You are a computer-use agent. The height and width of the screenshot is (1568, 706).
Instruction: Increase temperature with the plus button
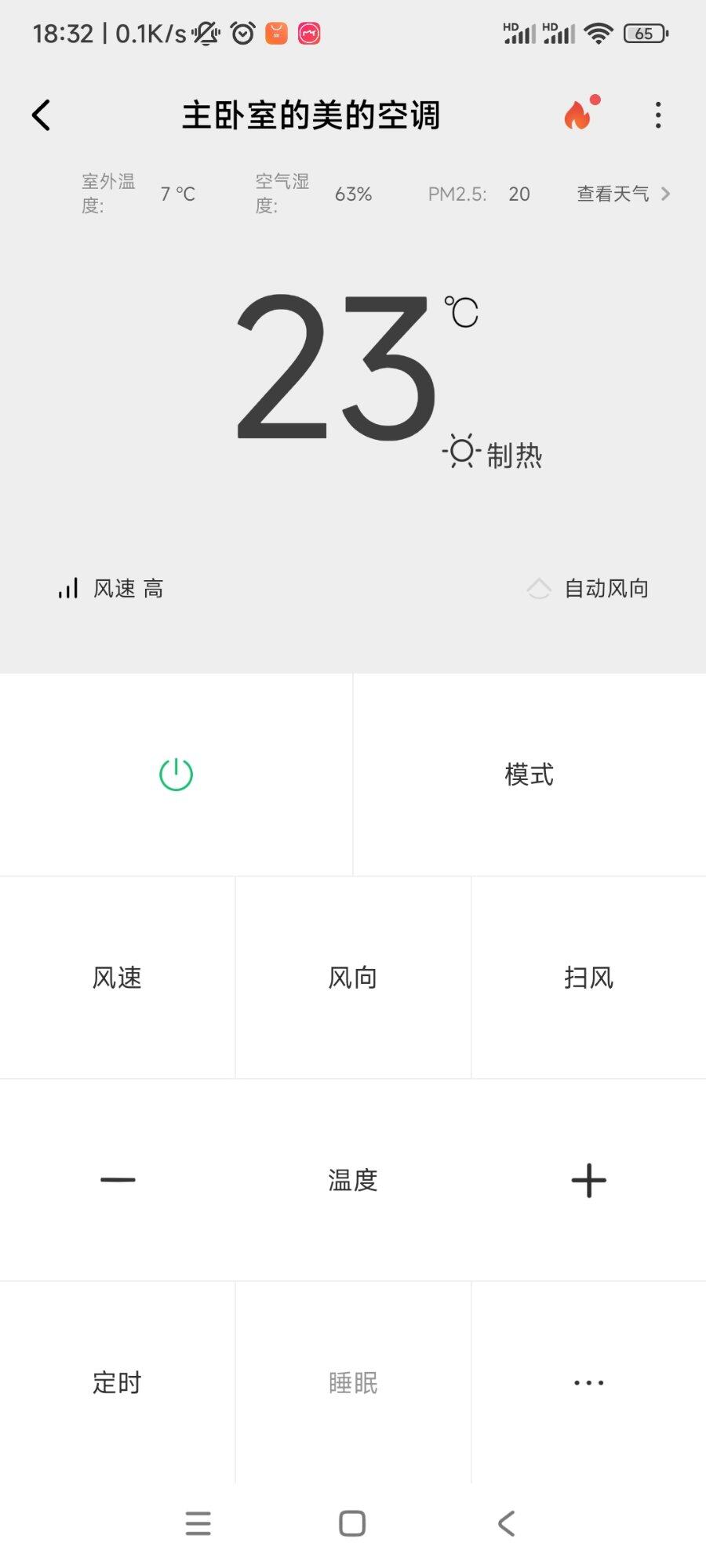point(588,1180)
